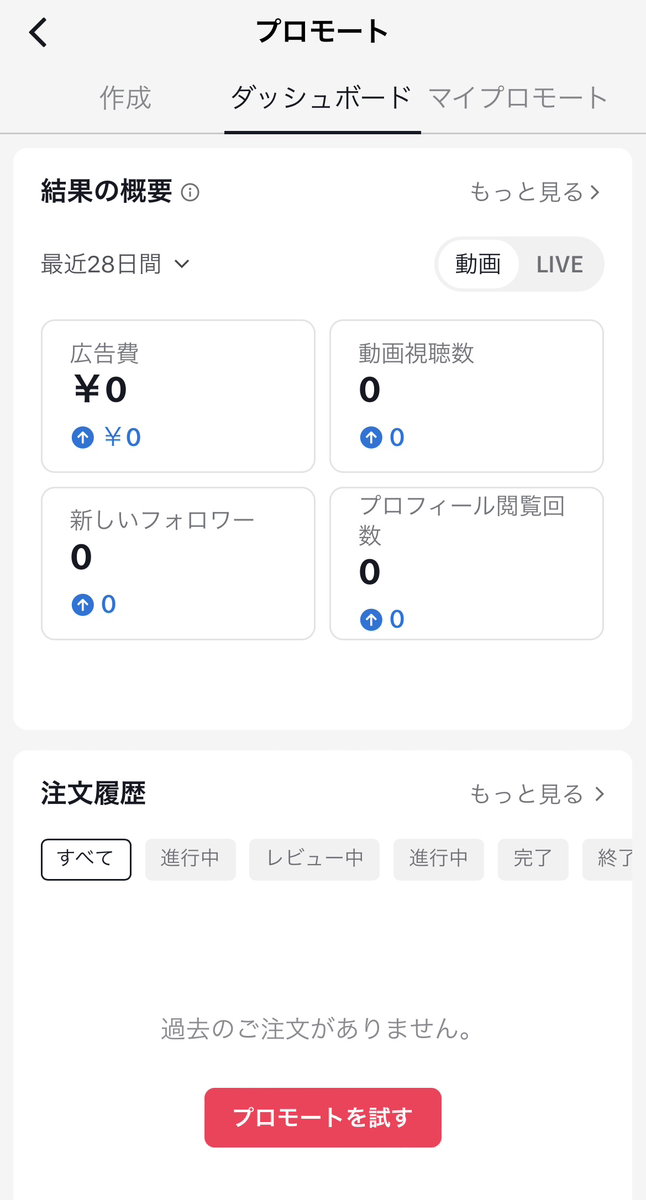This screenshot has width=646, height=1200.
Task: Select the すべて filter chip
Action: pyautogui.click(x=86, y=859)
